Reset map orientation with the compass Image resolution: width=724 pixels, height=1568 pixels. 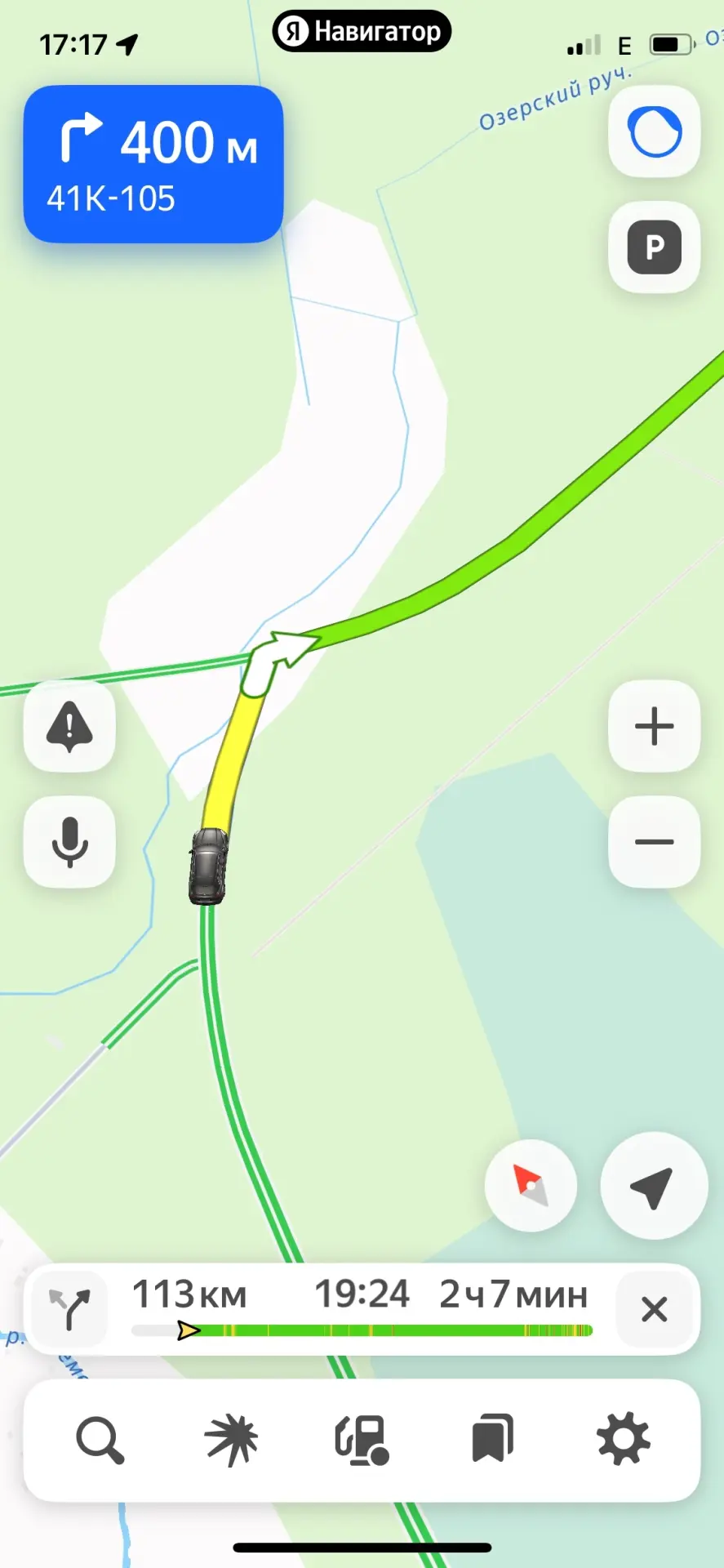point(531,1185)
